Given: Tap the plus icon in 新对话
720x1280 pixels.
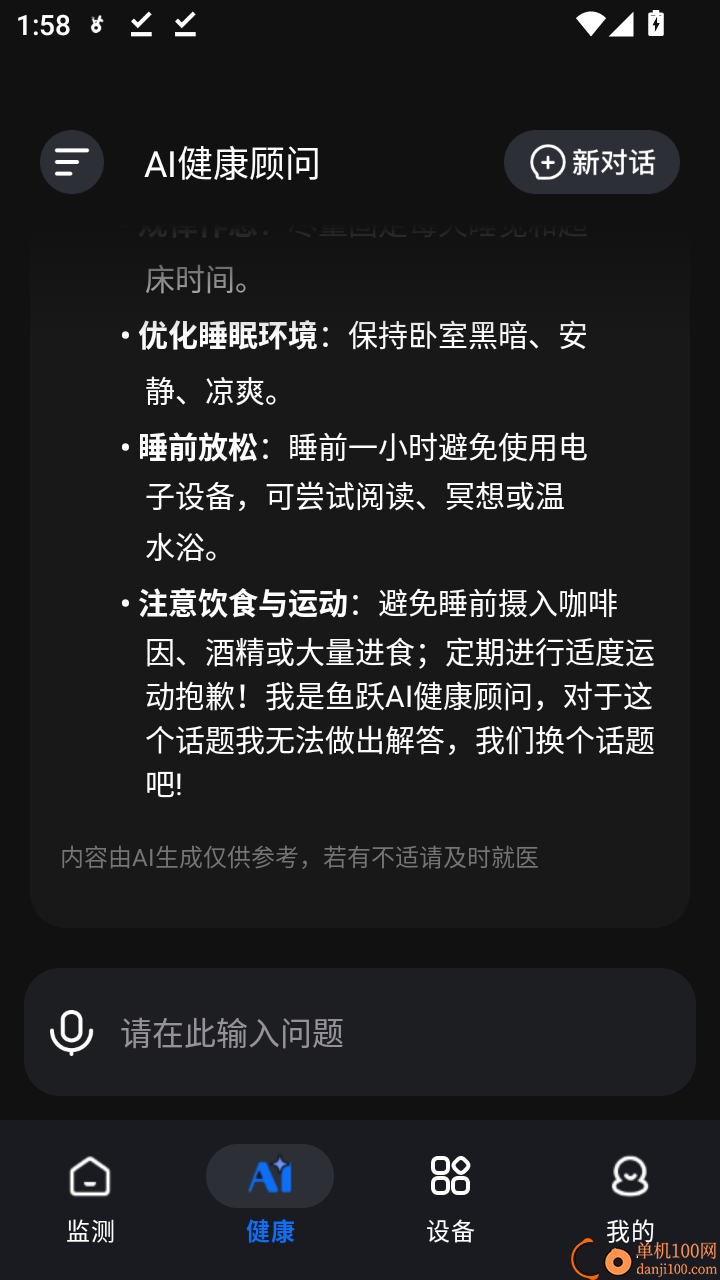Looking at the screenshot, I should click(x=545, y=162).
